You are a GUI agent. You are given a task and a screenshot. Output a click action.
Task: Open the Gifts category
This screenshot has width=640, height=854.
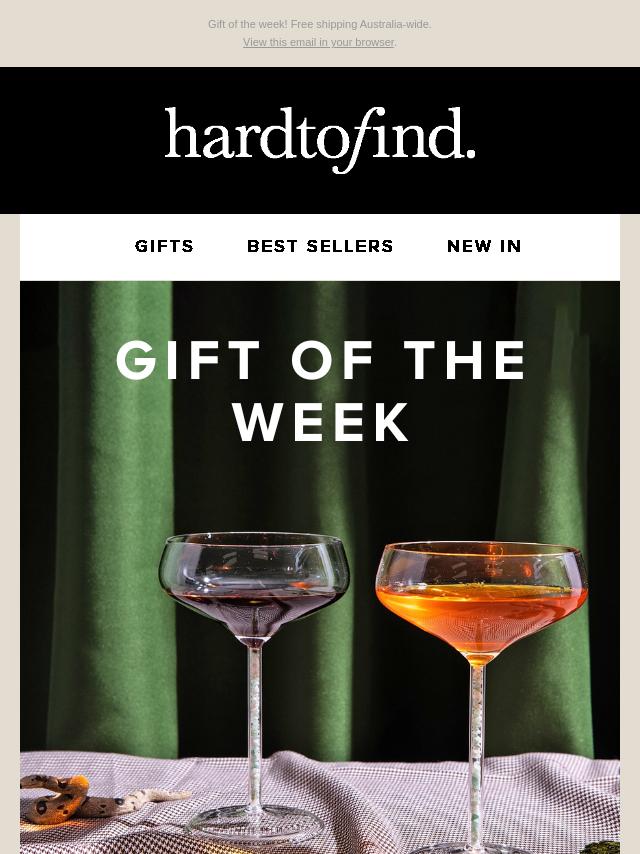pos(165,246)
